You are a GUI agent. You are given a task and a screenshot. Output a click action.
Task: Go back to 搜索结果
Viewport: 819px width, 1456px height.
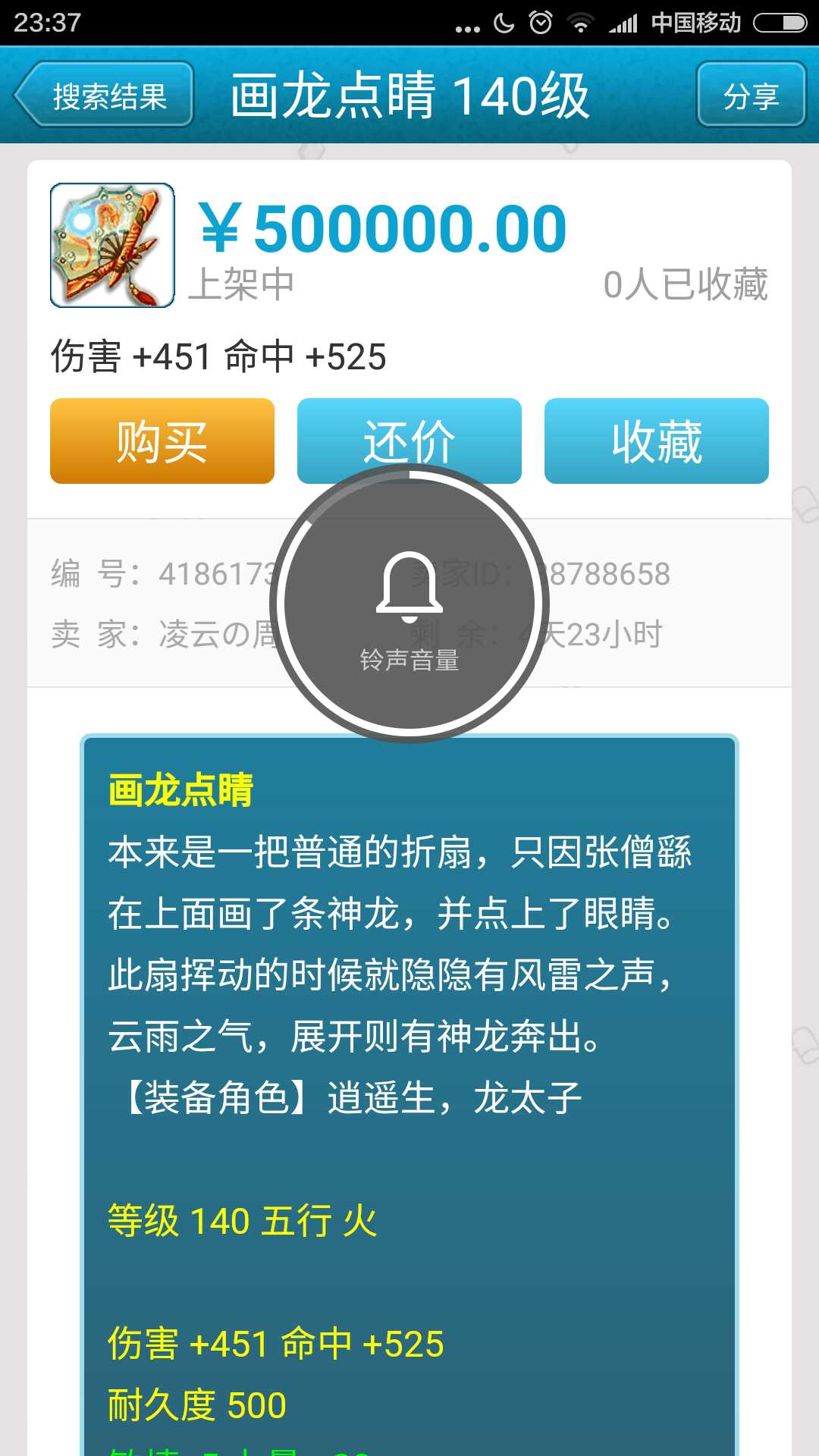(105, 95)
